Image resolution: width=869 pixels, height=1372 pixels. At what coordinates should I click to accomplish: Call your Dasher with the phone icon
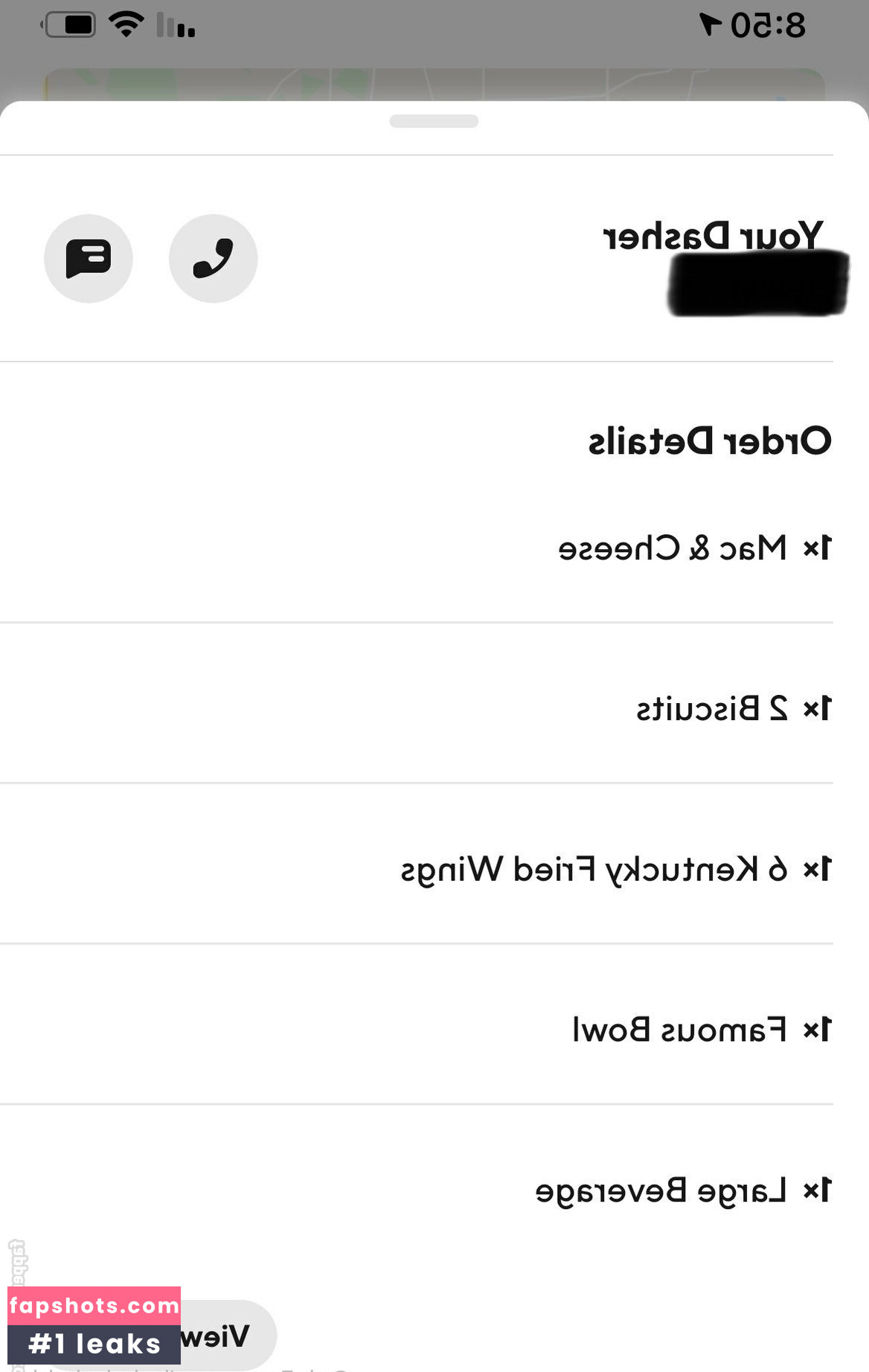(214, 258)
